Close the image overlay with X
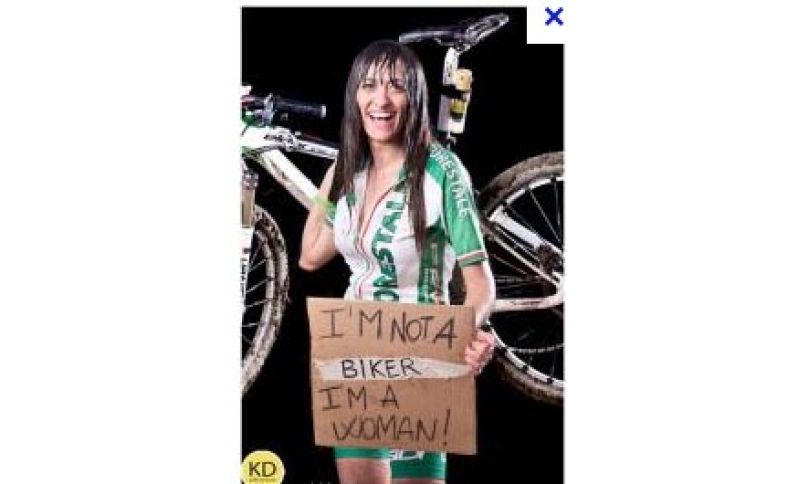The image size is (800, 484). pos(553,16)
